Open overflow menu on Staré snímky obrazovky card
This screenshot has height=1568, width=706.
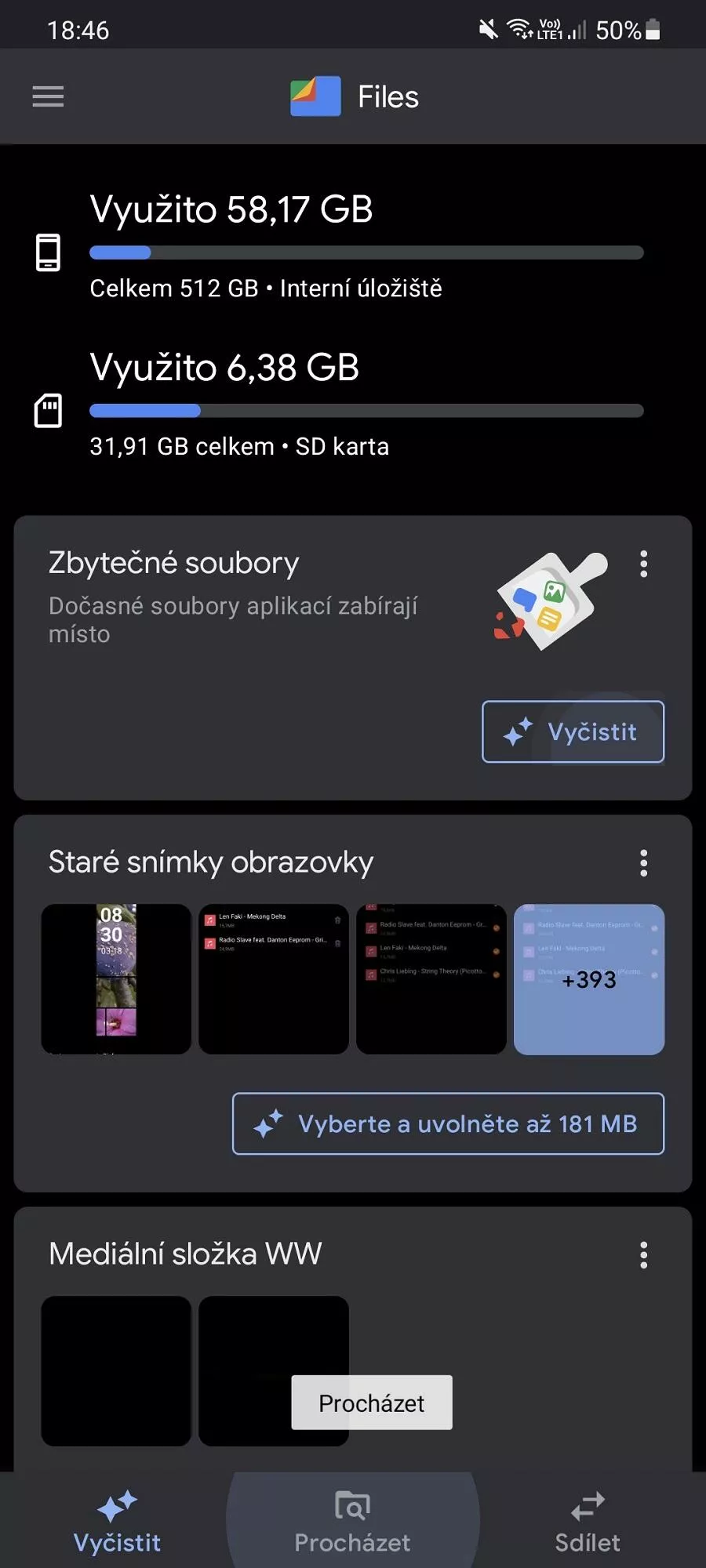tap(643, 862)
